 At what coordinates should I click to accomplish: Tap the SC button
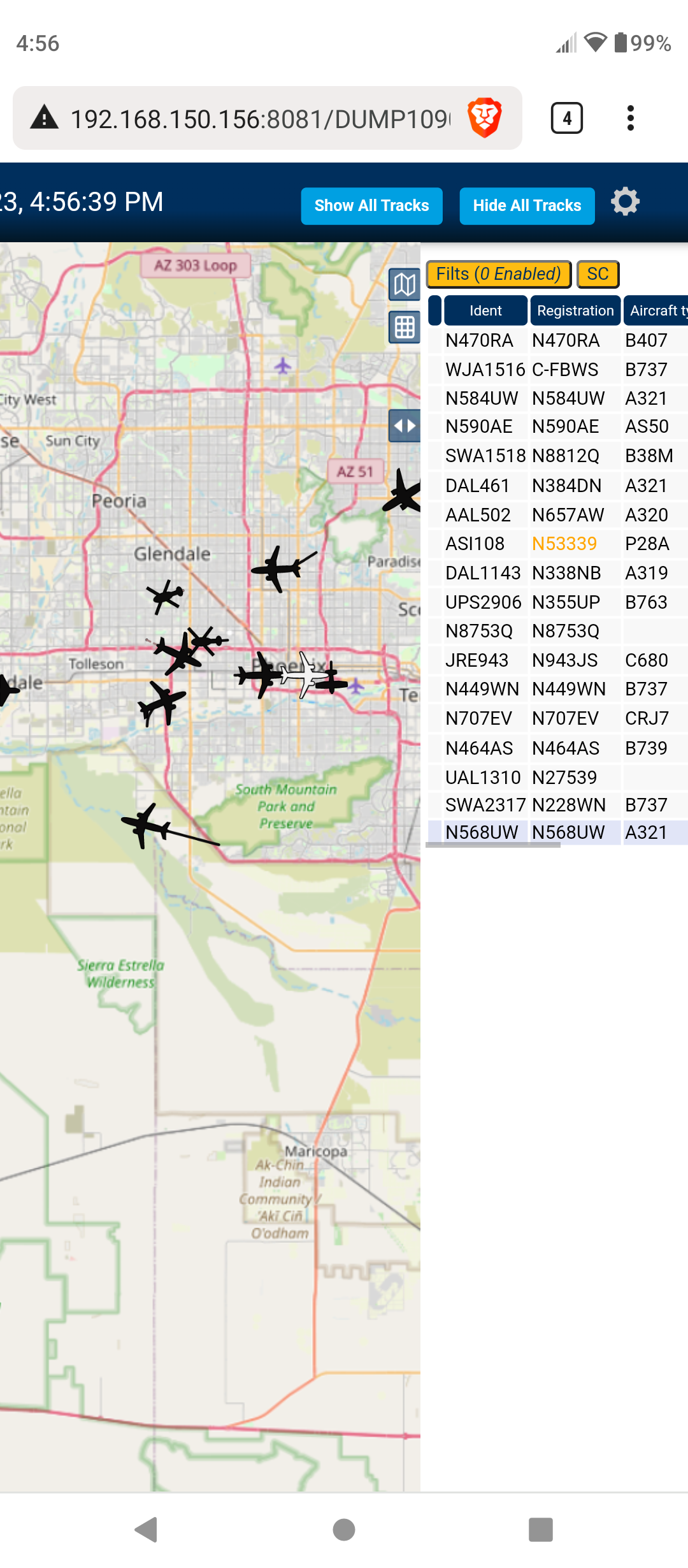pyautogui.click(x=598, y=274)
